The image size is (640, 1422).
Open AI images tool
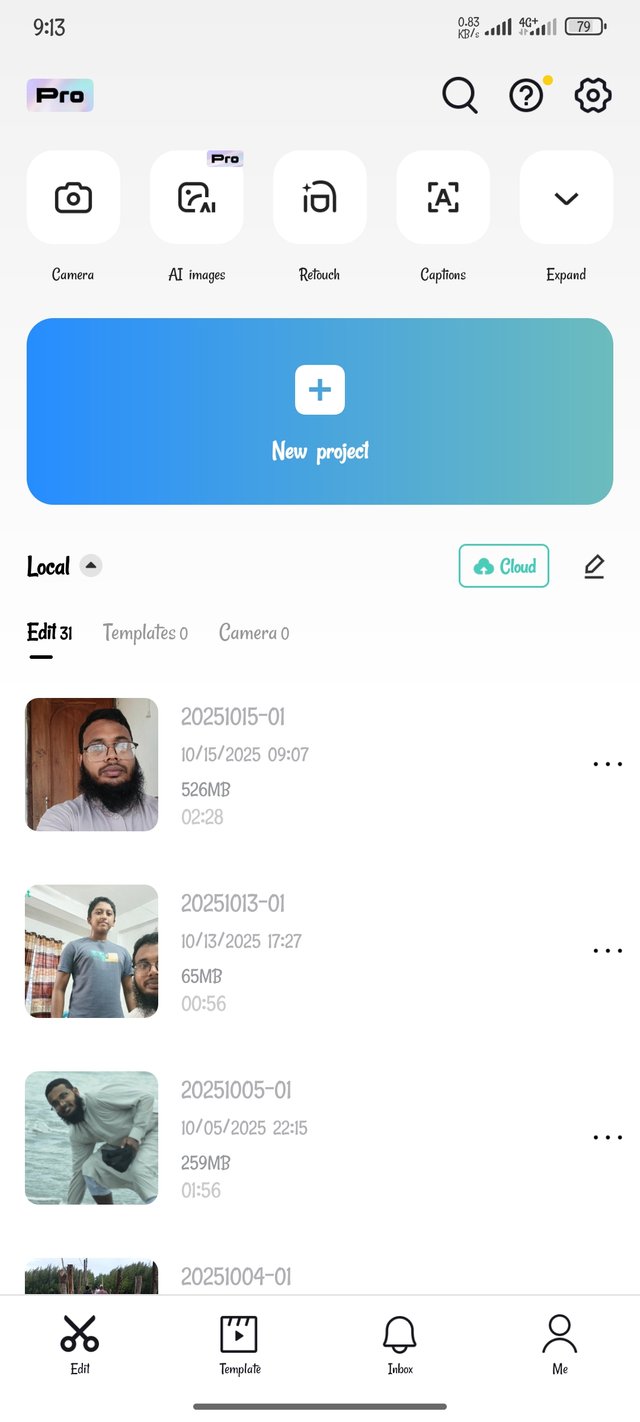coord(196,198)
